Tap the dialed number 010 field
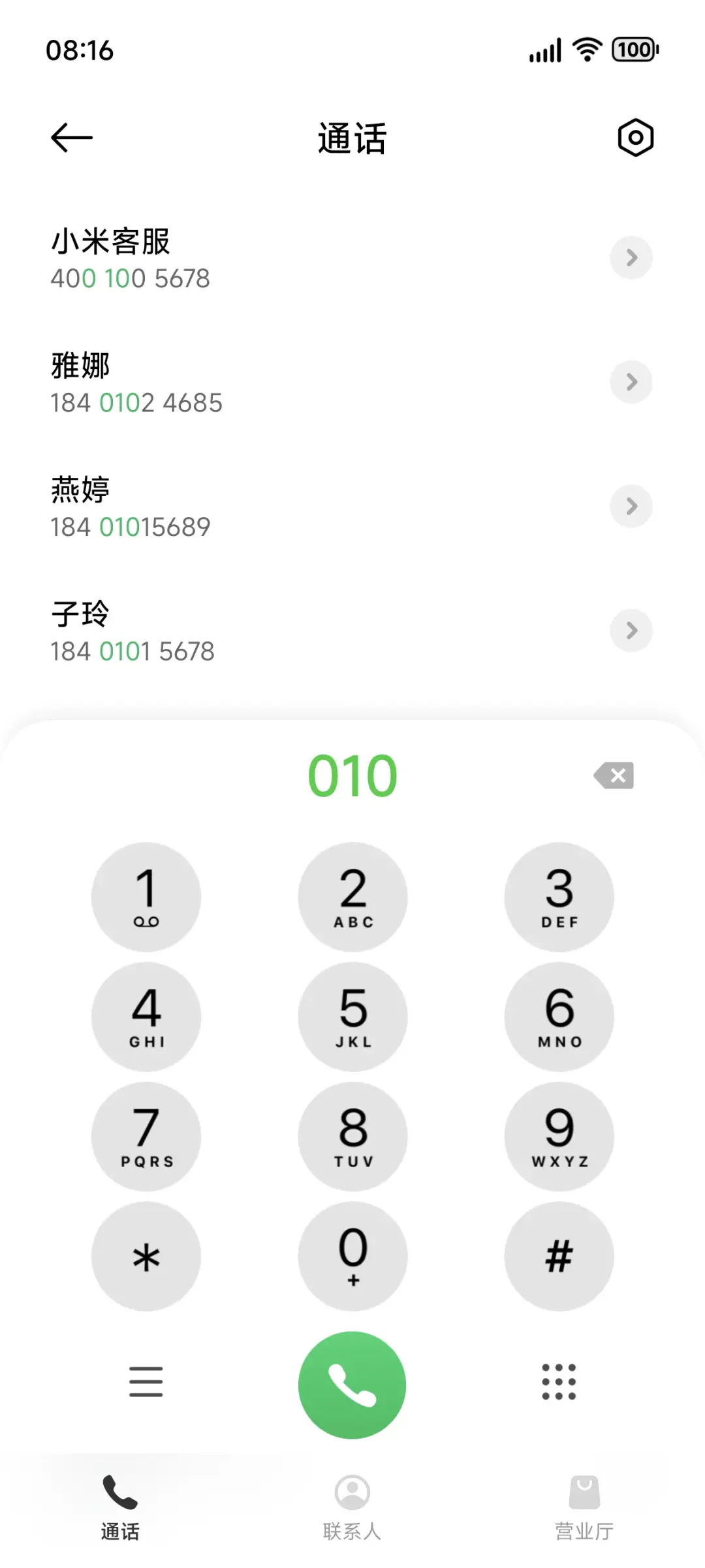 coord(352,776)
